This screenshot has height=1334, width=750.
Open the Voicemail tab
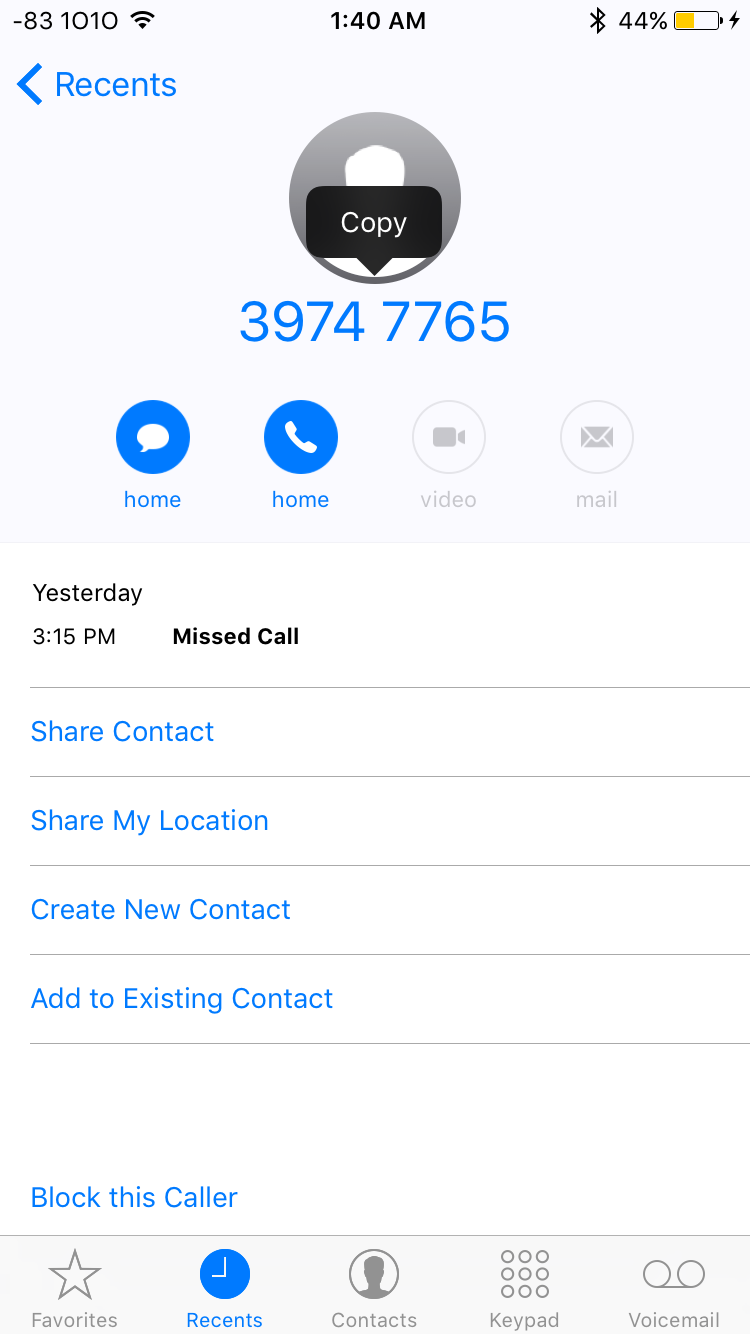click(673, 1289)
